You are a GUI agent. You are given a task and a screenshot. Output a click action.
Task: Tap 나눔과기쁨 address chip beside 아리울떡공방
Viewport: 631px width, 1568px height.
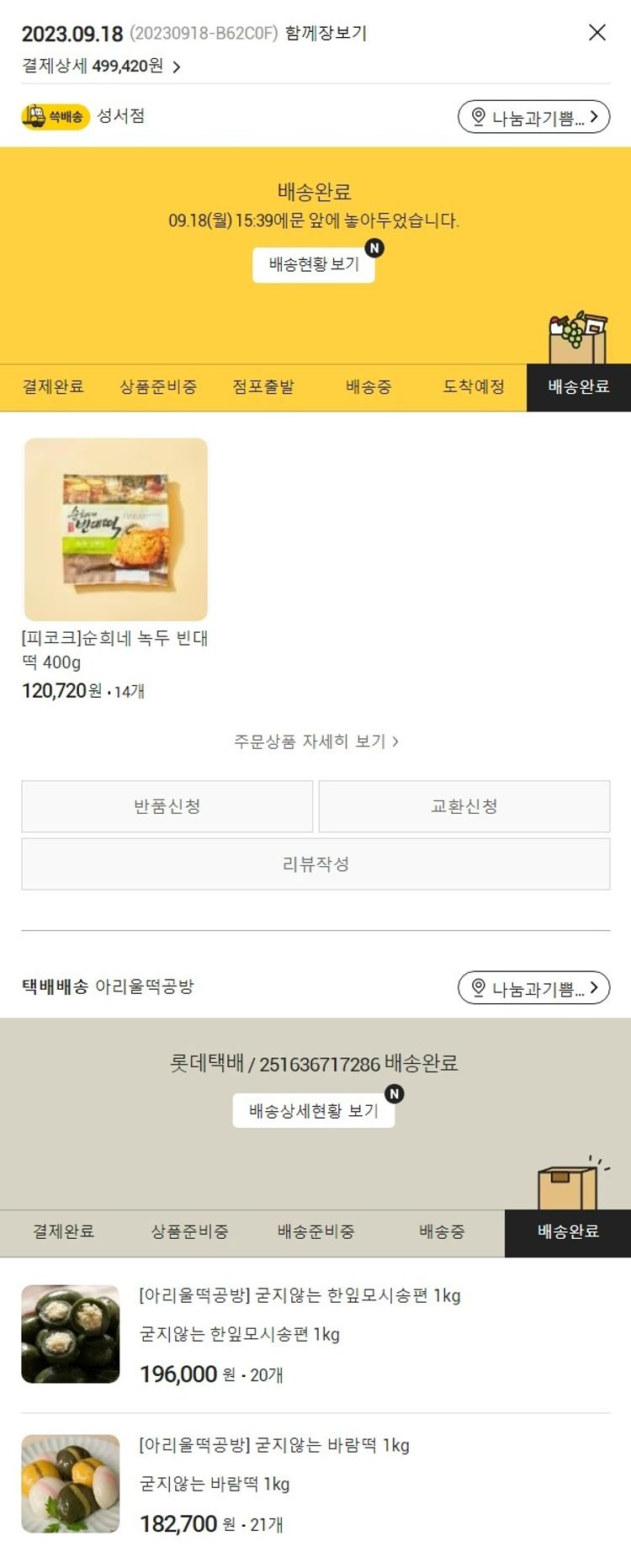(533, 987)
